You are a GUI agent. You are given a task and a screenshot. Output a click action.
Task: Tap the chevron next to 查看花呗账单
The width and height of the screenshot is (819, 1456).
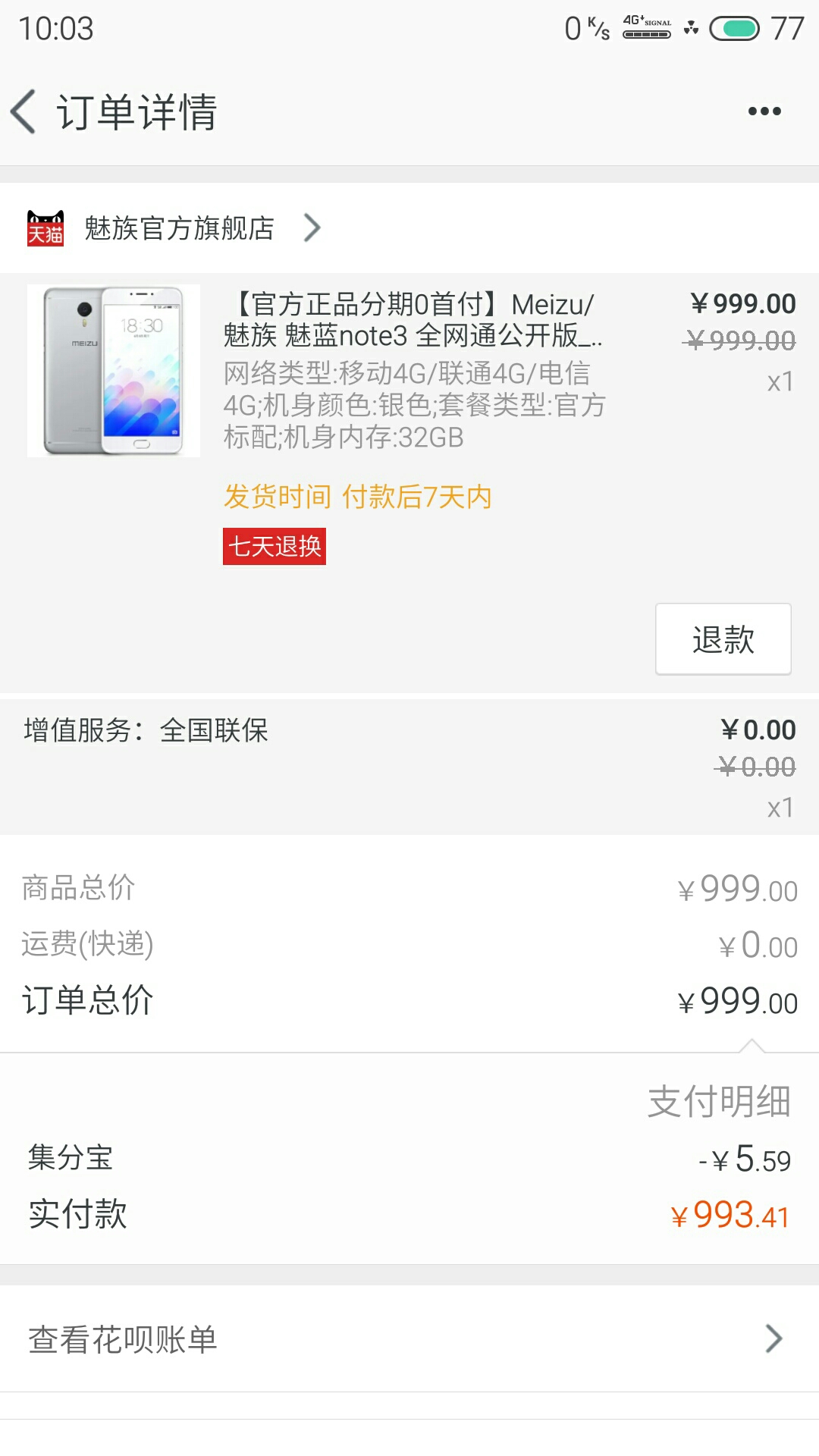tap(772, 1338)
